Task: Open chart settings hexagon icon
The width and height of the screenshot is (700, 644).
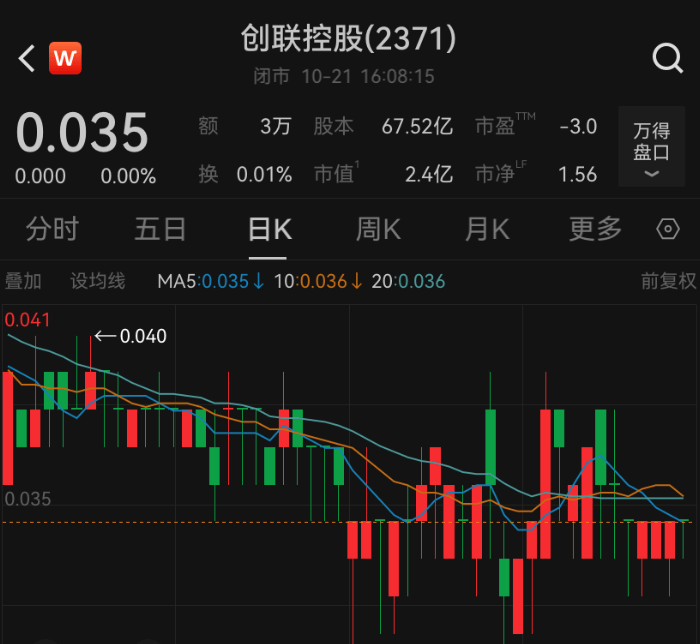Action: pos(668,230)
